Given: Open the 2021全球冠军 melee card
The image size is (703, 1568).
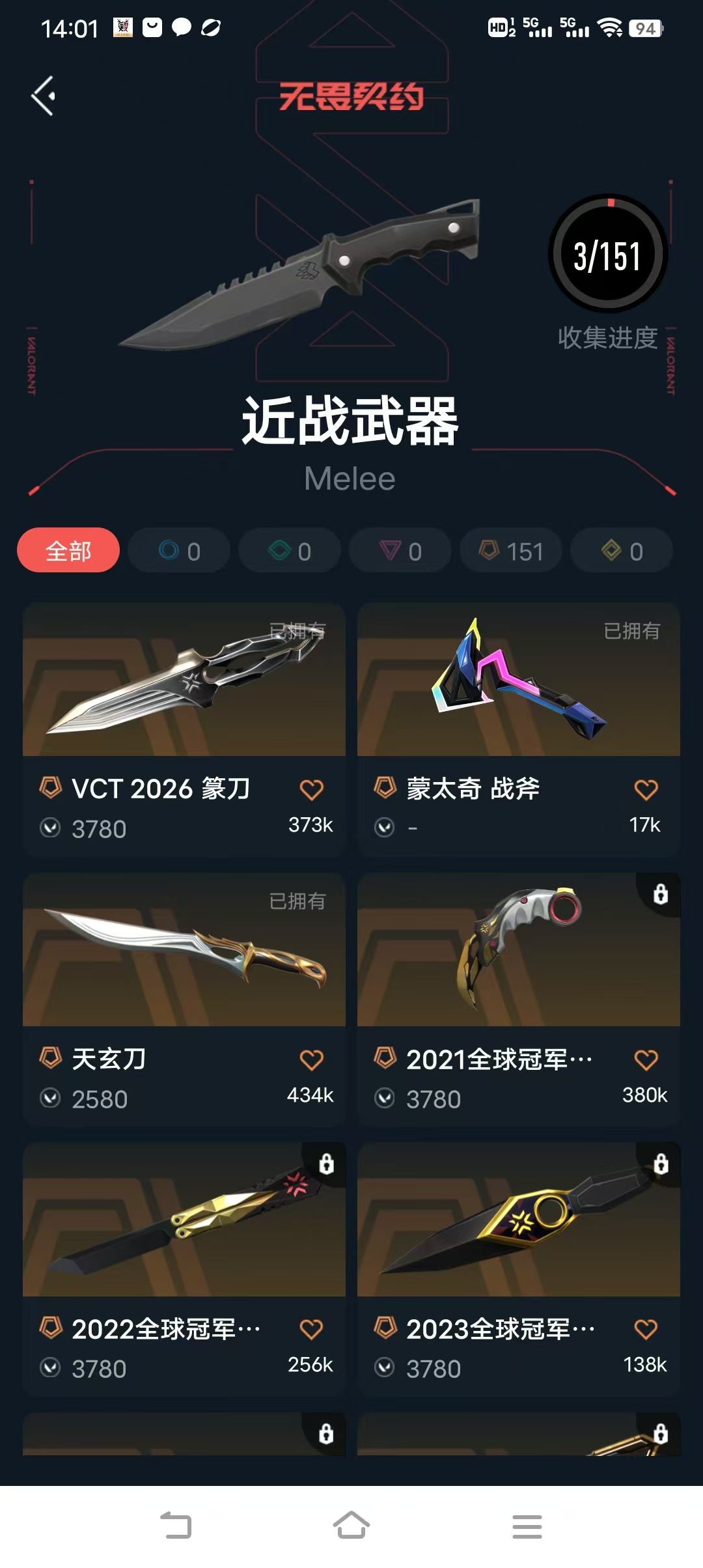Looking at the screenshot, I should (x=519, y=1000).
